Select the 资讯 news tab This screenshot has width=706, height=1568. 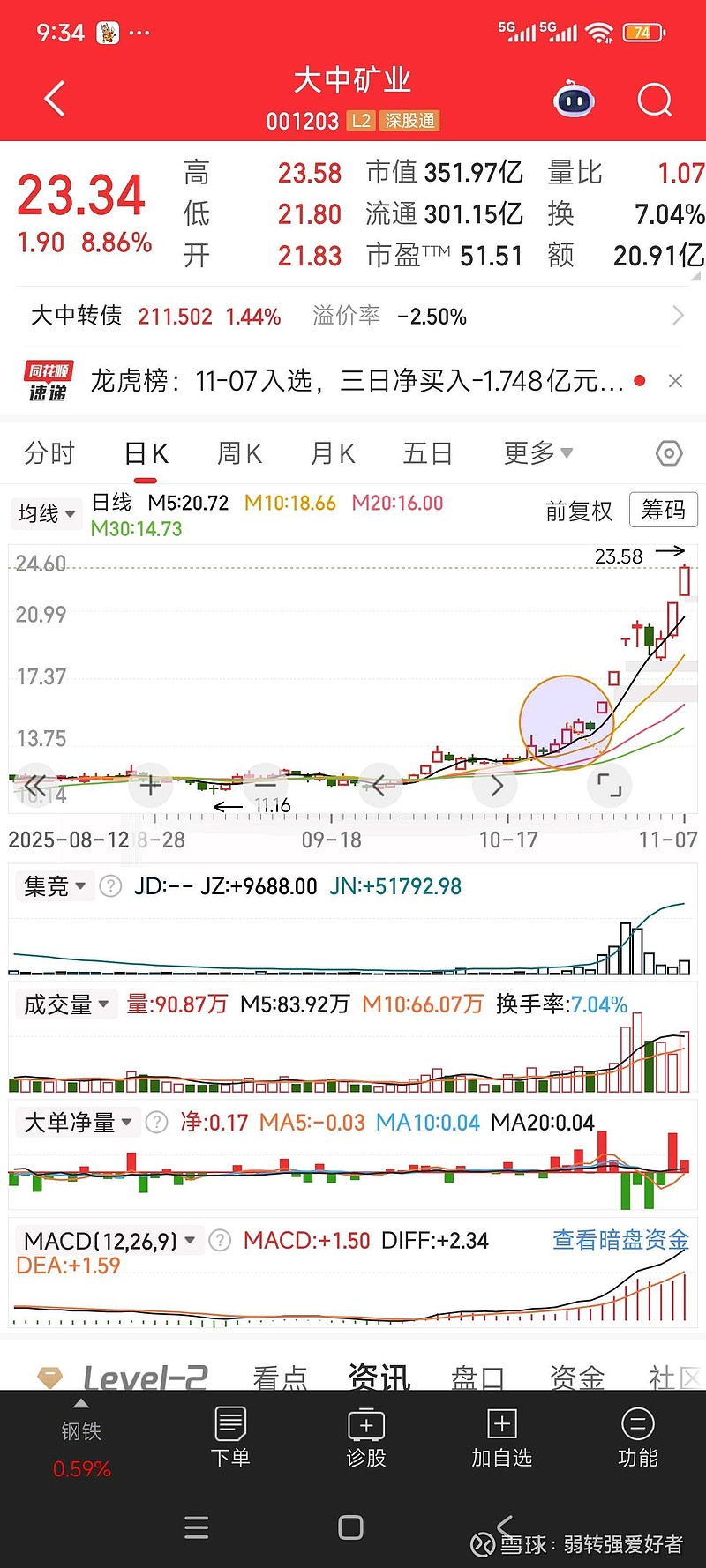[x=379, y=1376]
